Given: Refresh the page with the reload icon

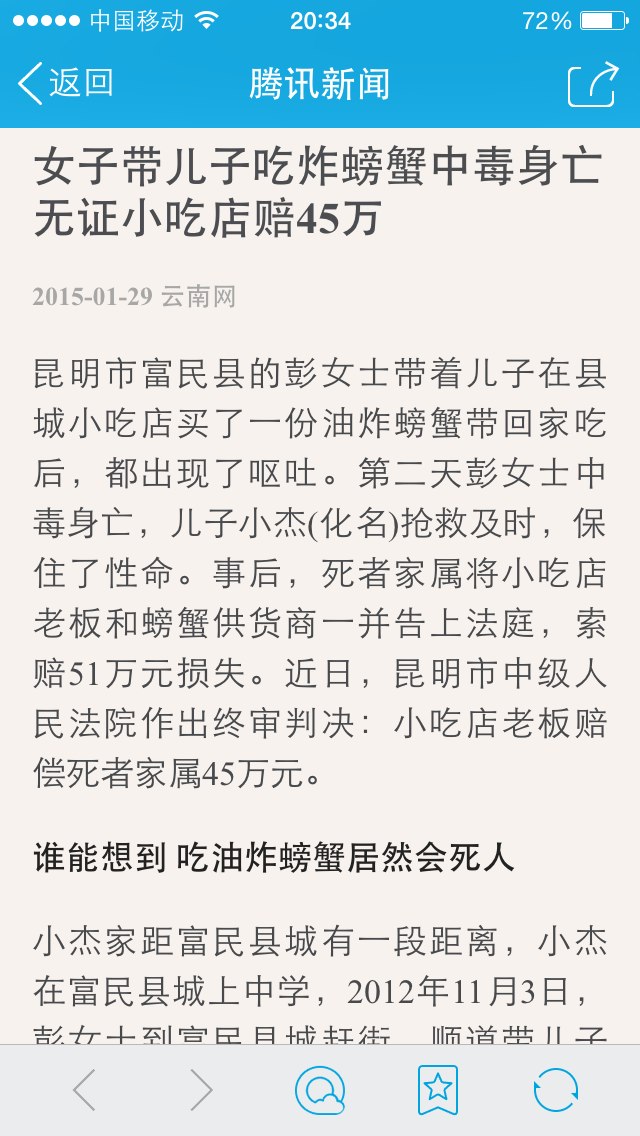Looking at the screenshot, I should tap(556, 1090).
